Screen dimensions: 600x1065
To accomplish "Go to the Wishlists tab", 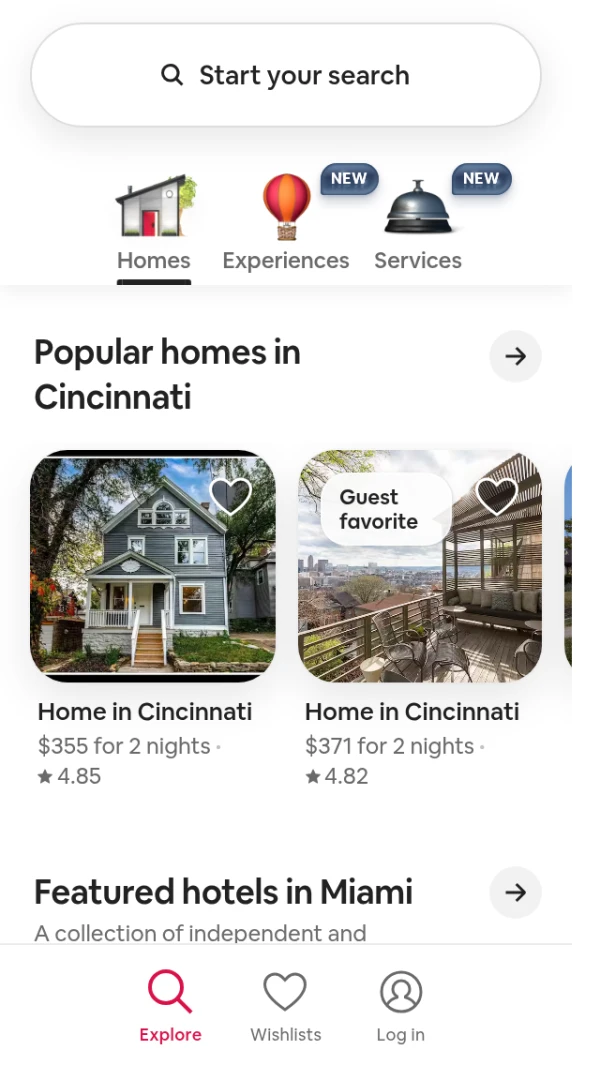I will point(285,1007).
